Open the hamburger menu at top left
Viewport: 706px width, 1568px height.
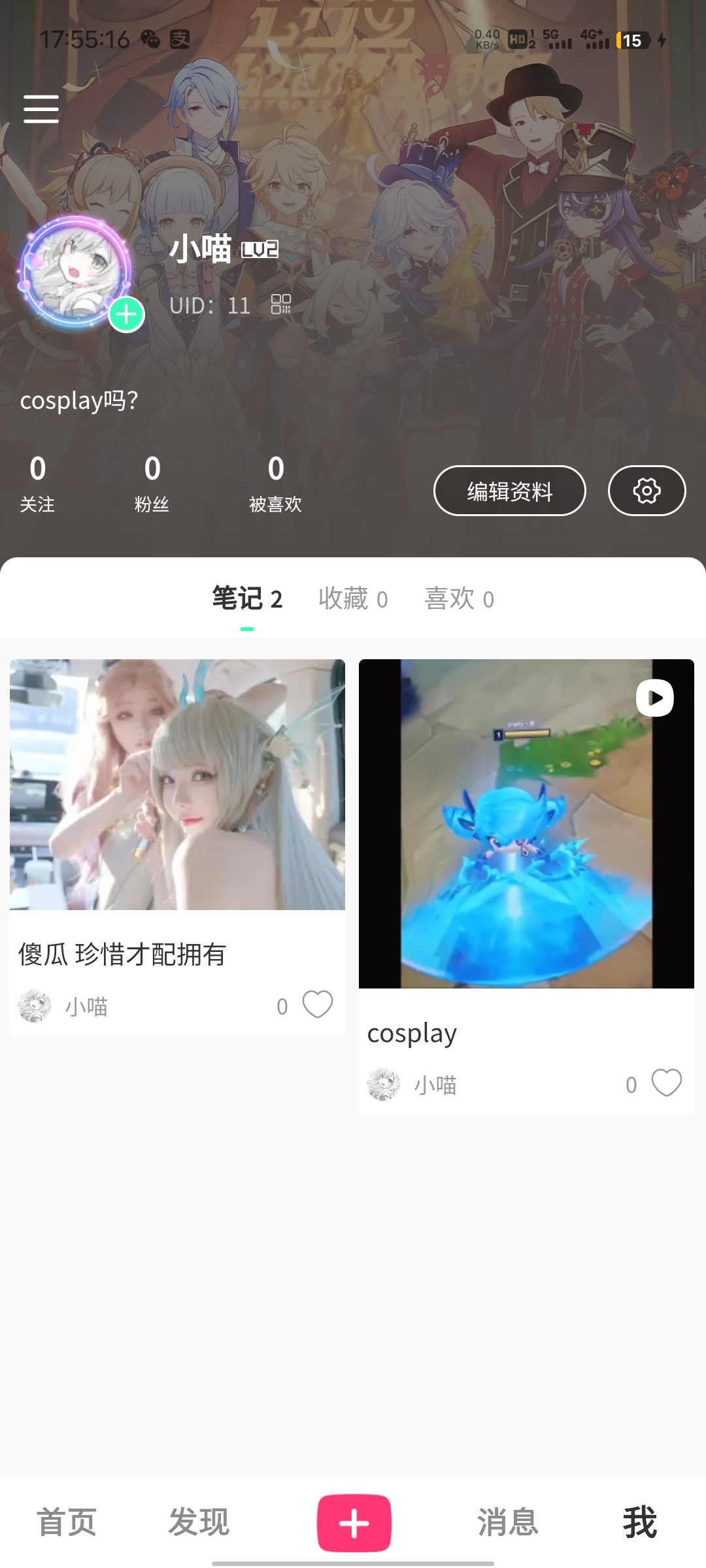tap(41, 108)
